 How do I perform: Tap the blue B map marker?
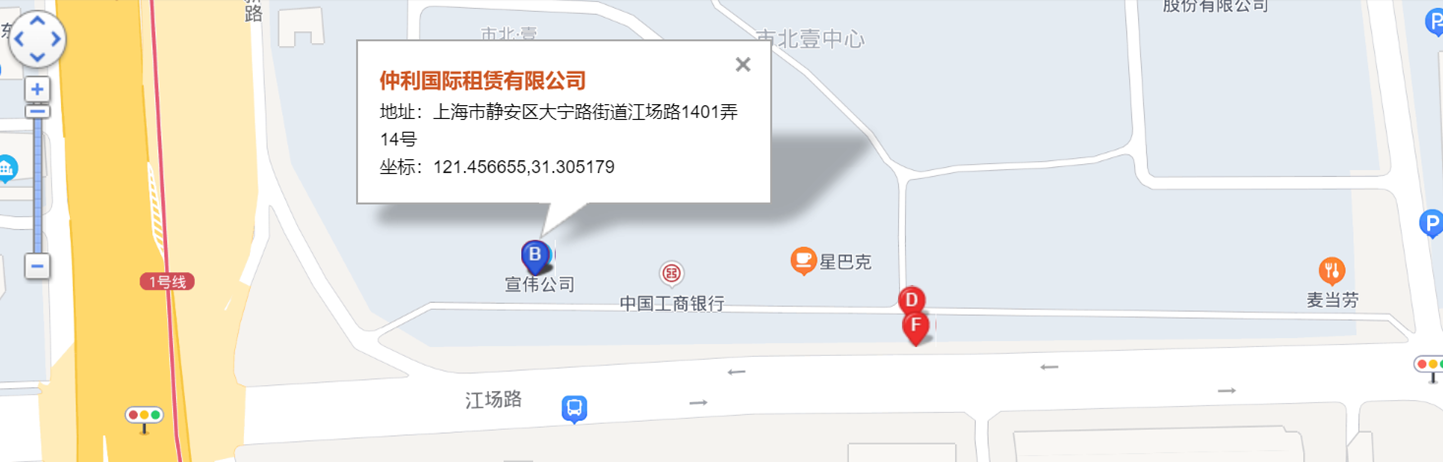tap(535, 256)
